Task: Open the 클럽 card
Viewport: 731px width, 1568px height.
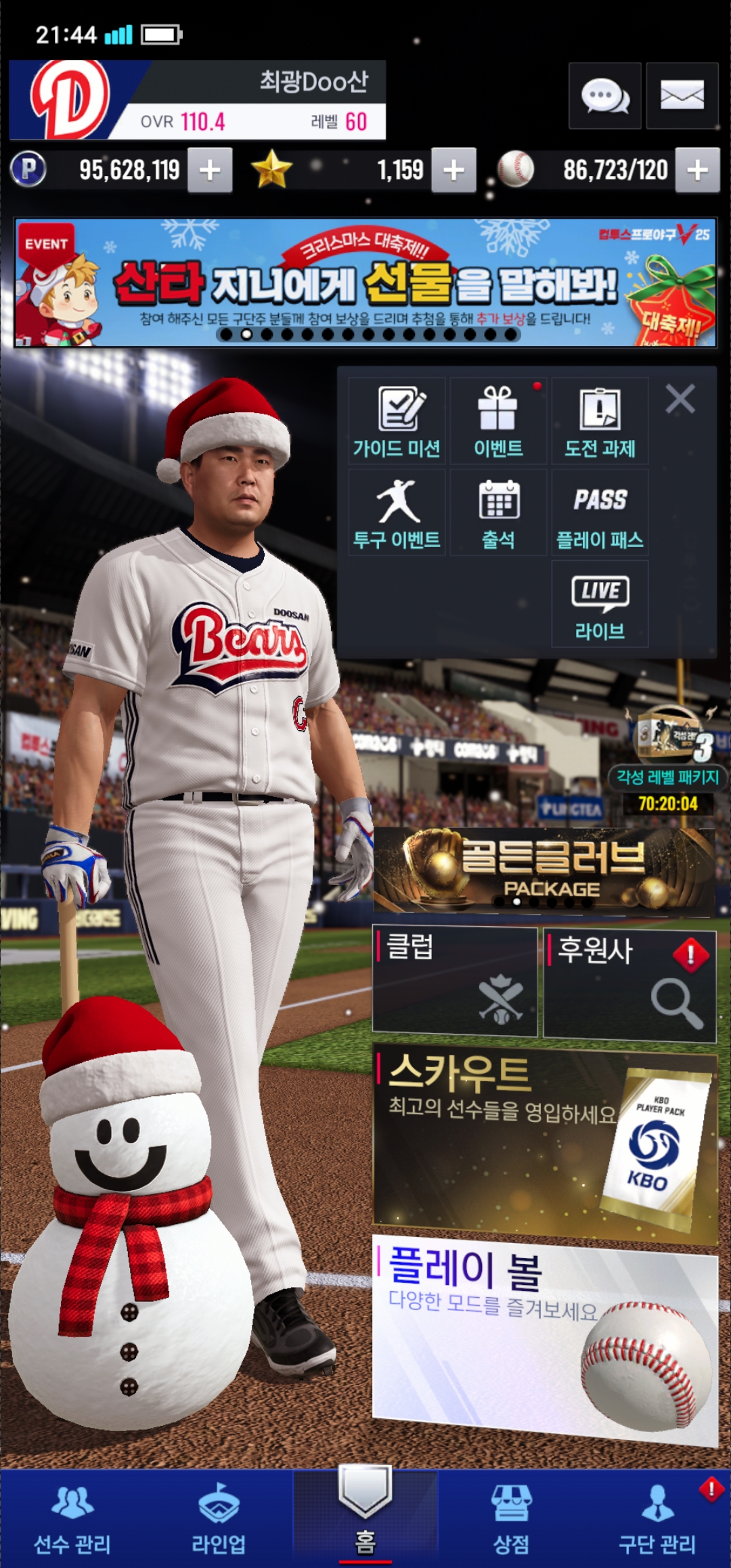Action: (455, 981)
